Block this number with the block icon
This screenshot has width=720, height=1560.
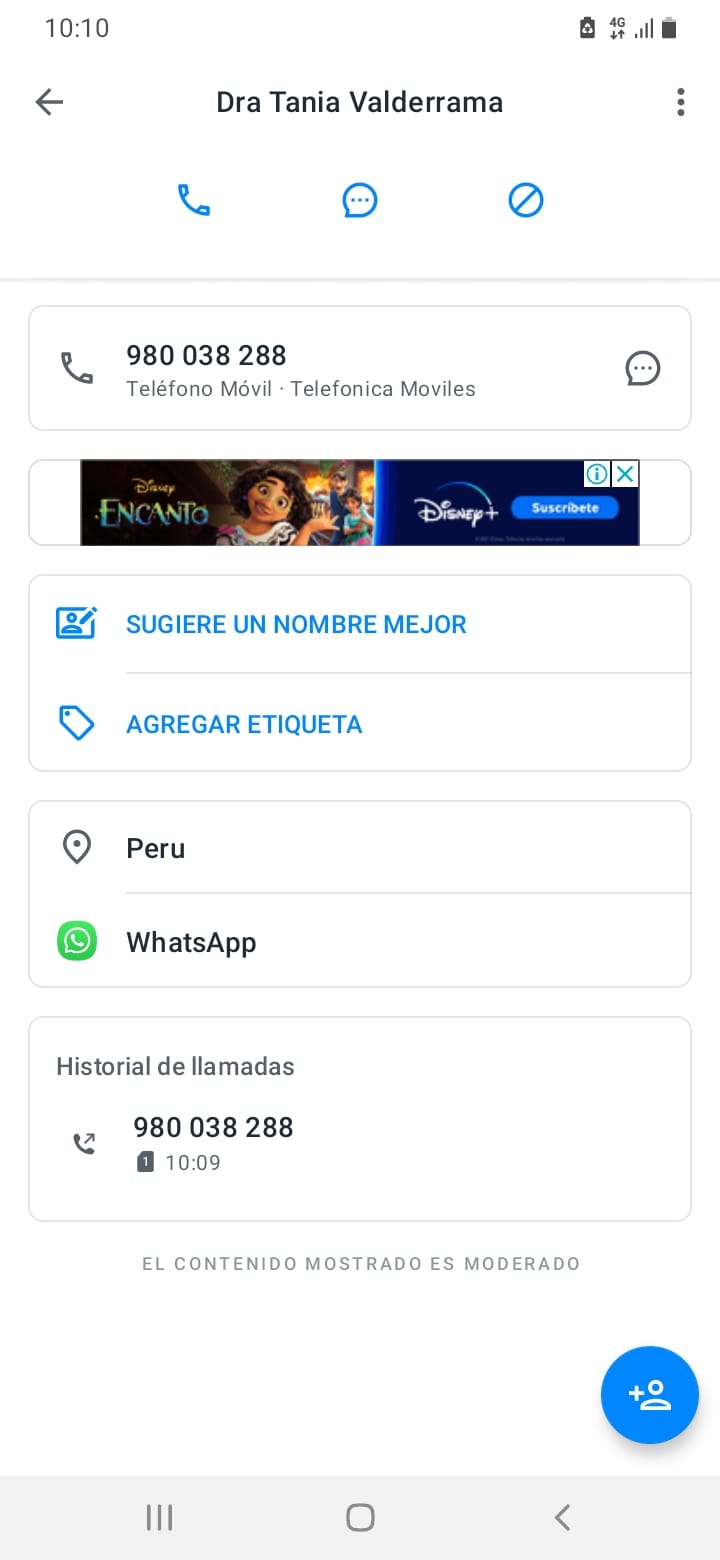pos(526,201)
